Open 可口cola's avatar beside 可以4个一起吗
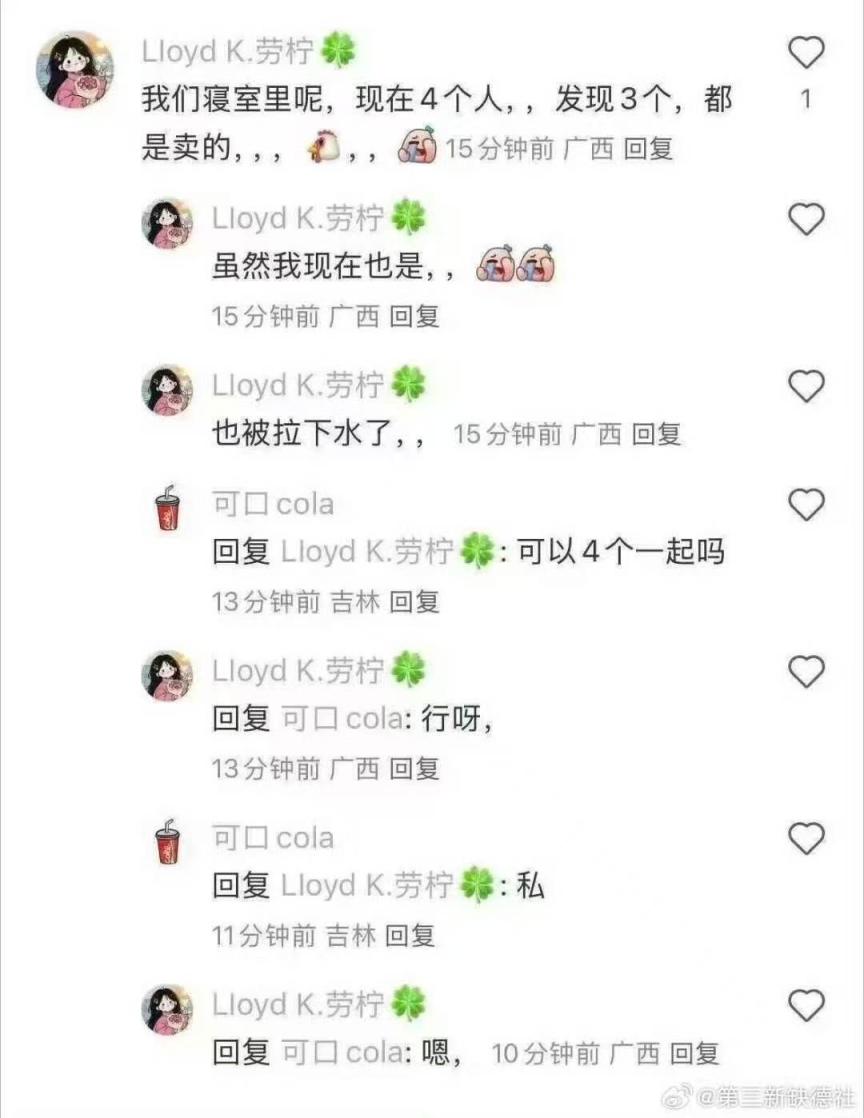 click(x=168, y=508)
